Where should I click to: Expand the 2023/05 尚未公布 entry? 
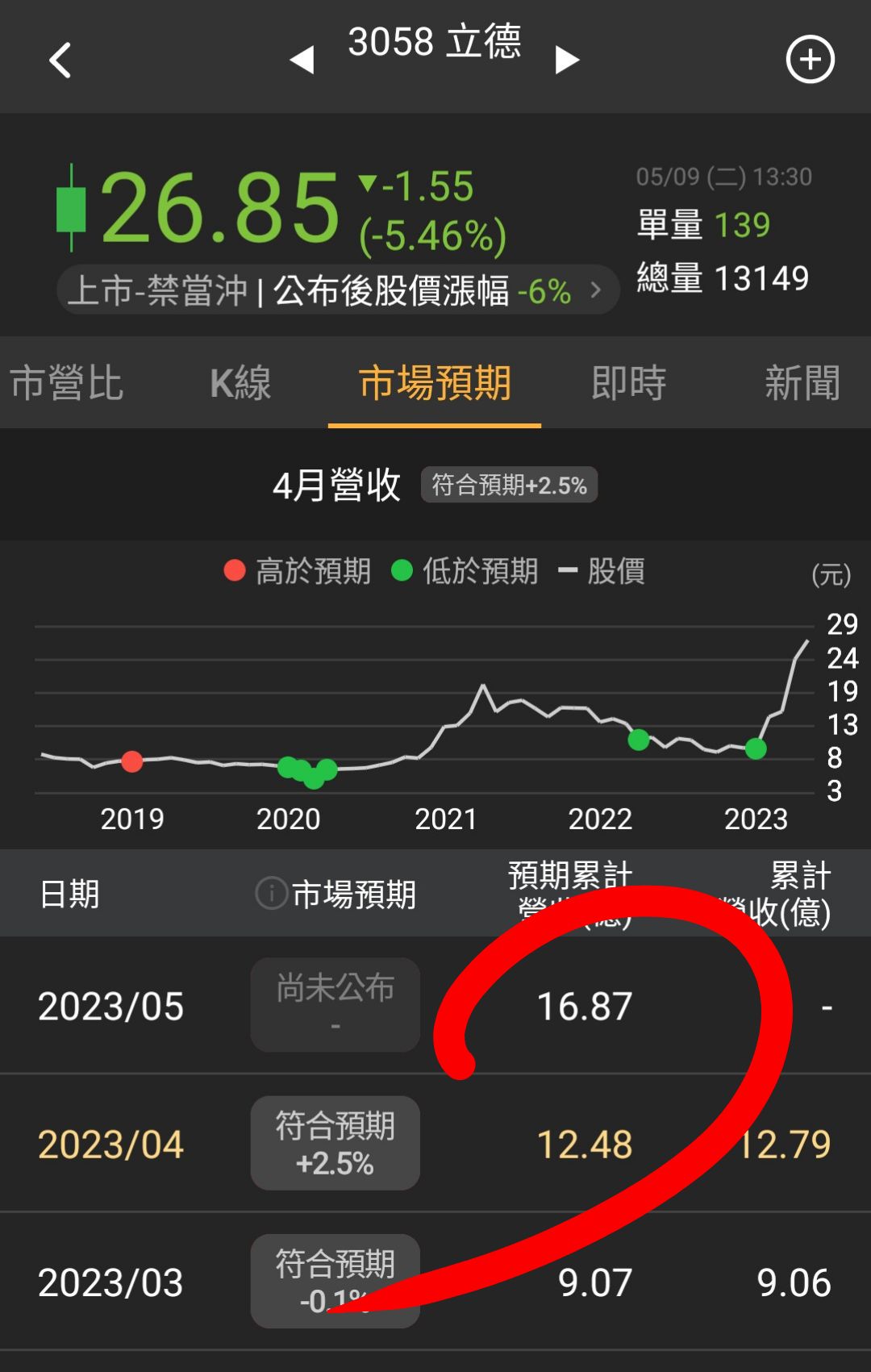point(334,1005)
